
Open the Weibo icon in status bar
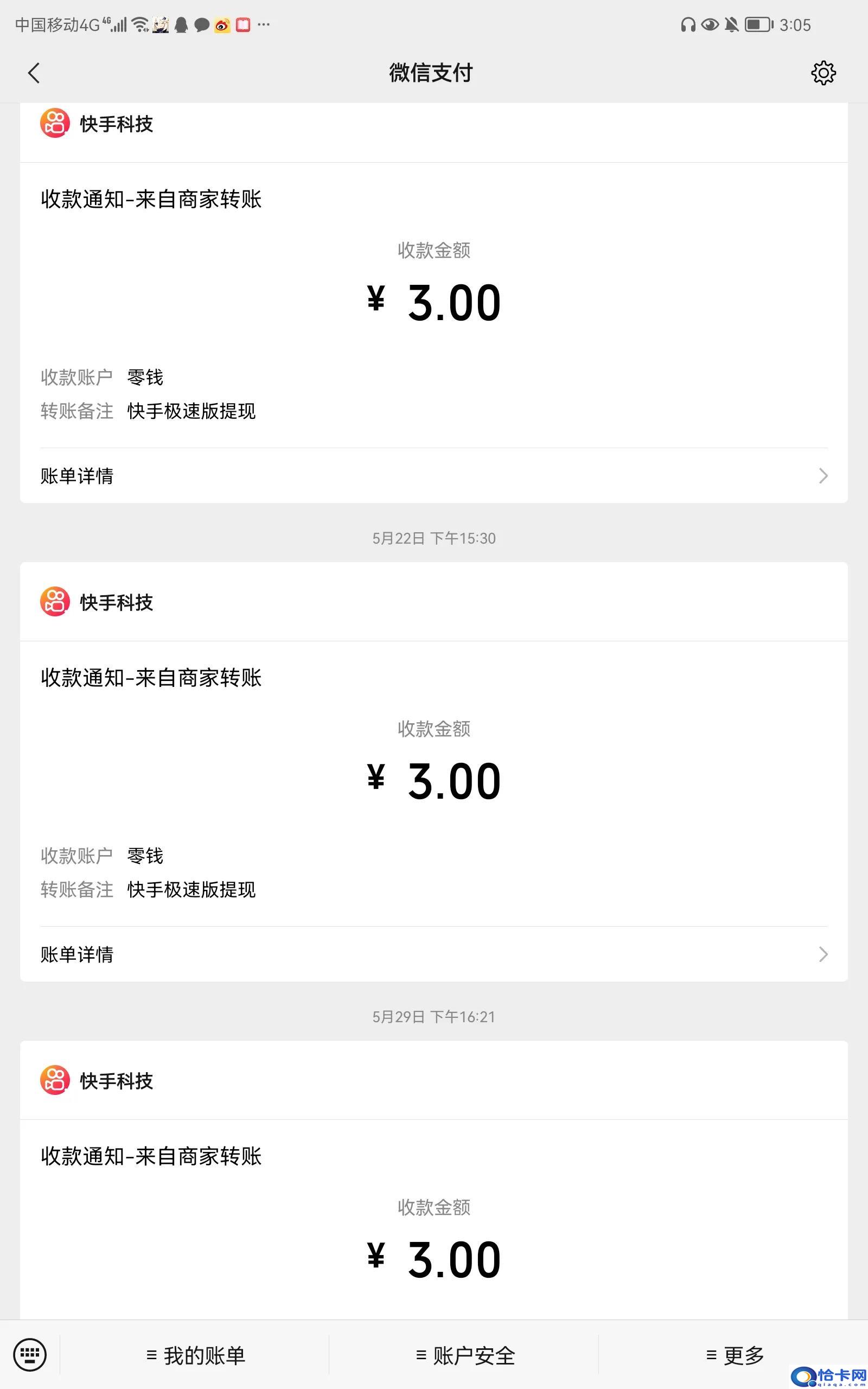(x=224, y=24)
